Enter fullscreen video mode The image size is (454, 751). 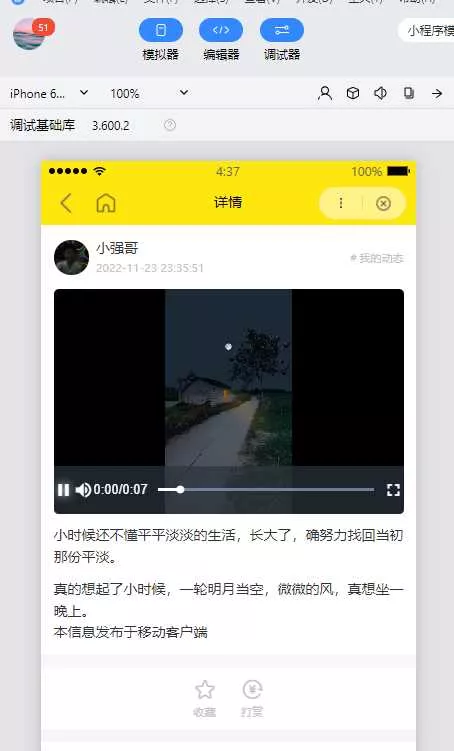(393, 489)
